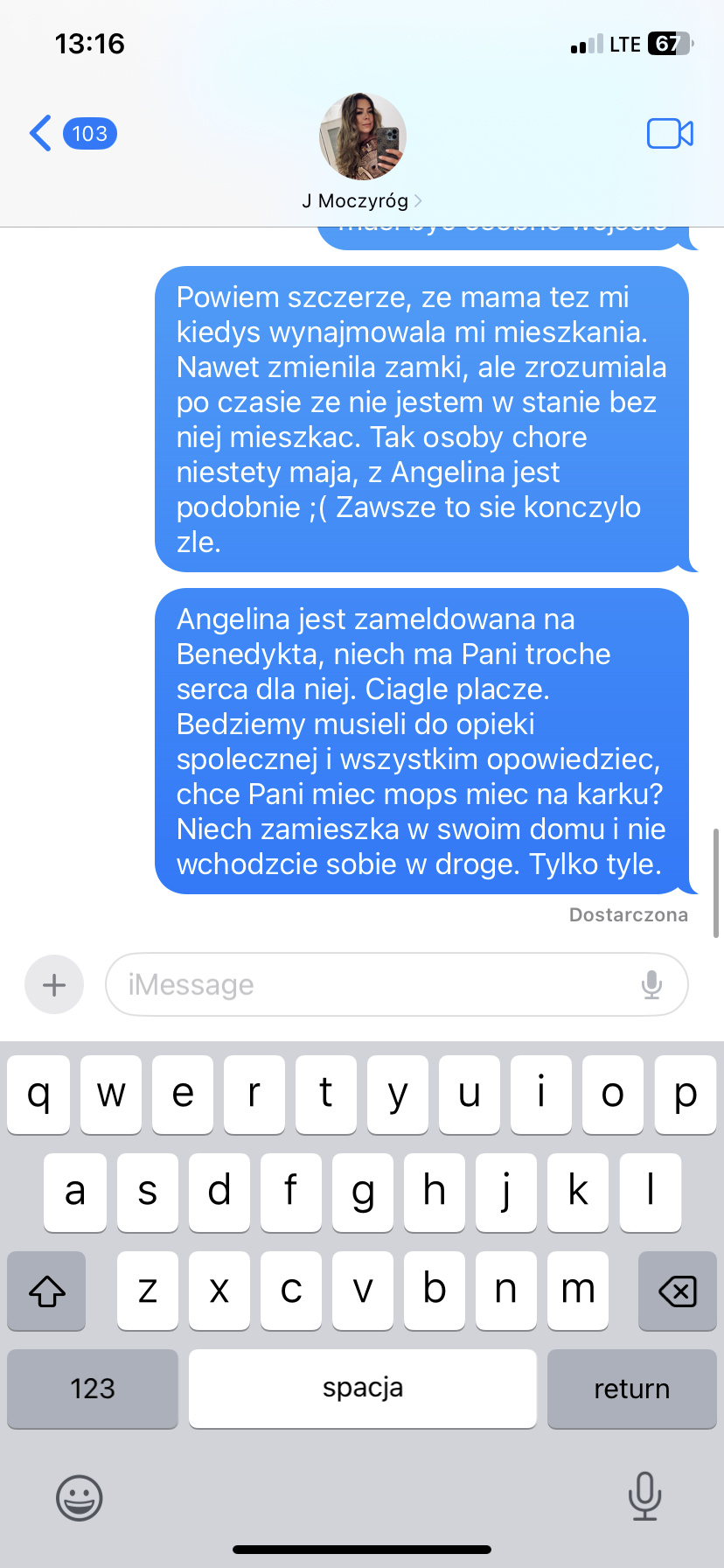The height and width of the screenshot is (1568, 724).
Task: Open the plus attachments menu
Action: 54,984
